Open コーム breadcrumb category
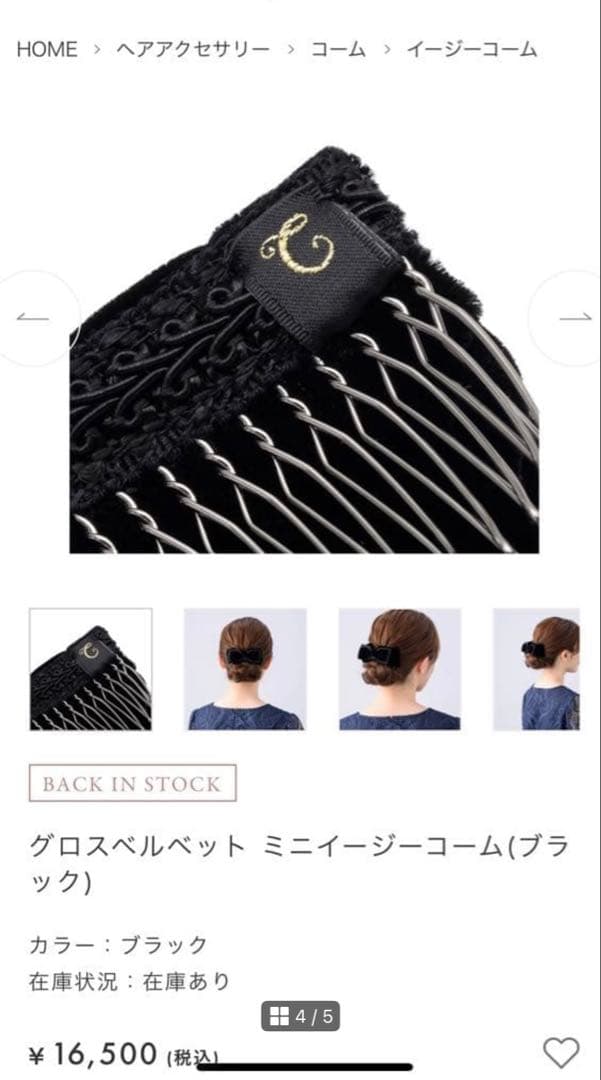The width and height of the screenshot is (601, 1080). click(x=338, y=49)
